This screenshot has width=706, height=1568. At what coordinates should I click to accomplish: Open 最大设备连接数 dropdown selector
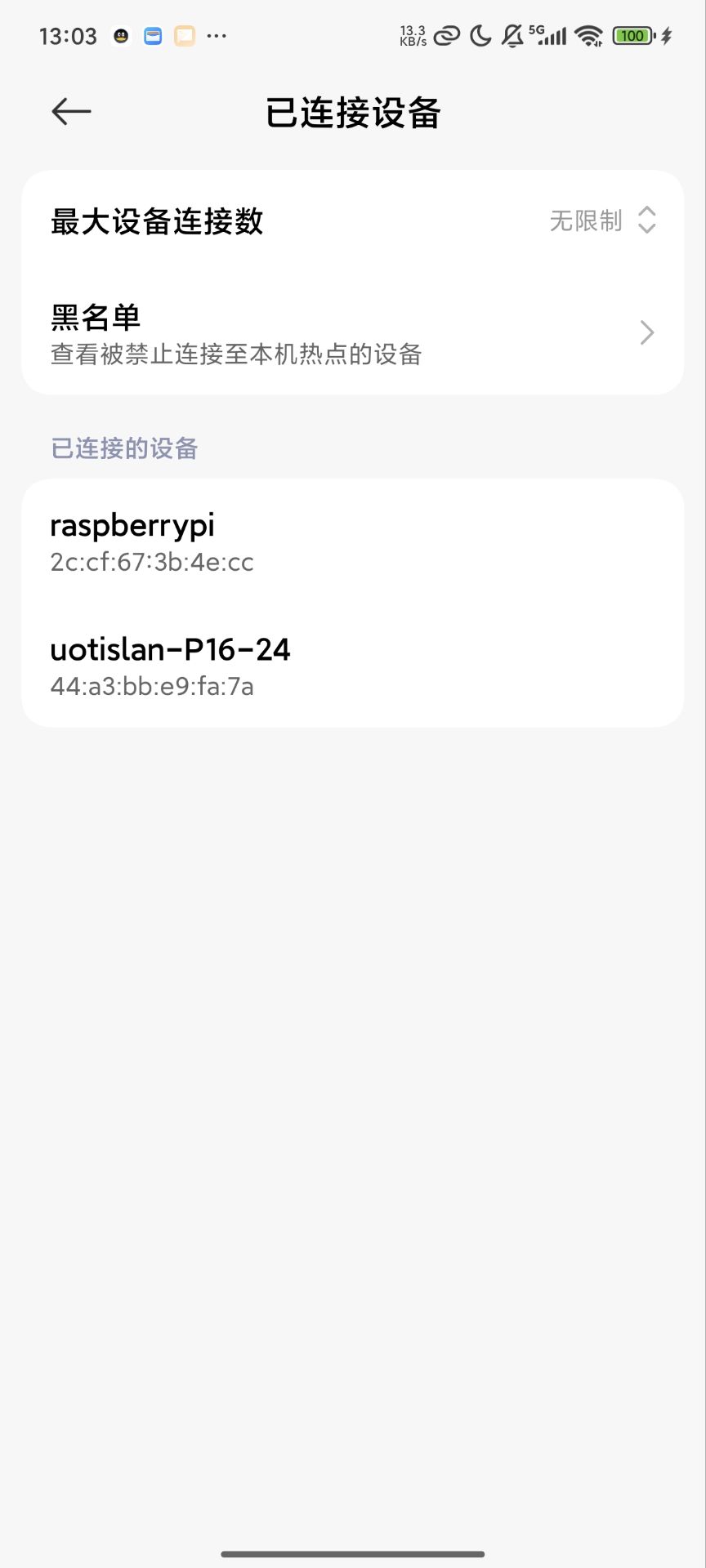click(602, 220)
